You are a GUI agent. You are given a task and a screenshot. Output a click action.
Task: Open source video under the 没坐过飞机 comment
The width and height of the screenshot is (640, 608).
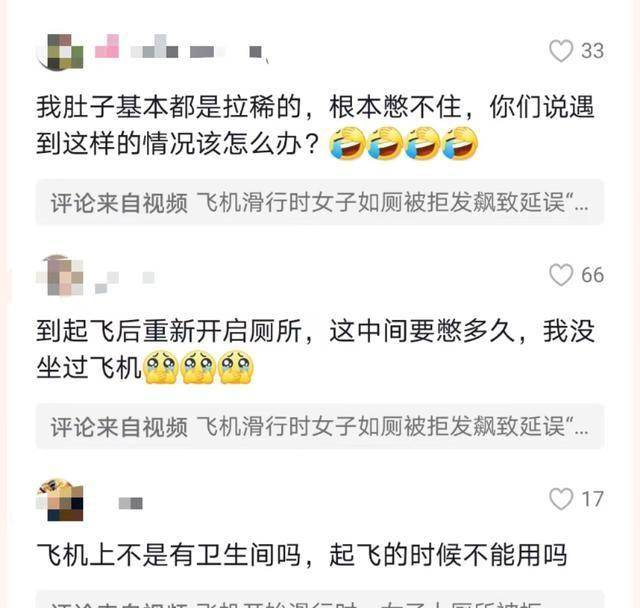tap(320, 426)
